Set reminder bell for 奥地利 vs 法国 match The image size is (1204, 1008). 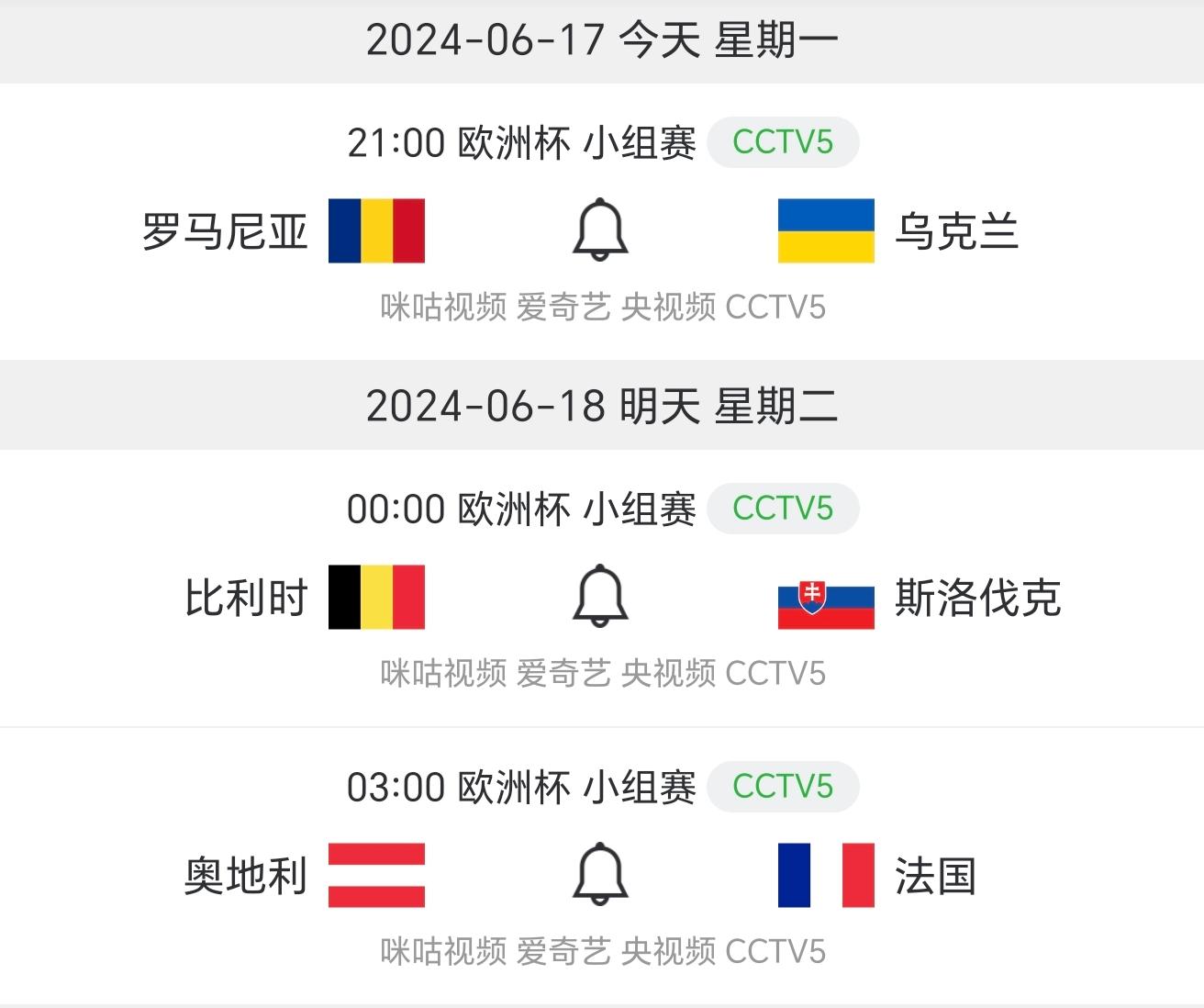(x=600, y=874)
